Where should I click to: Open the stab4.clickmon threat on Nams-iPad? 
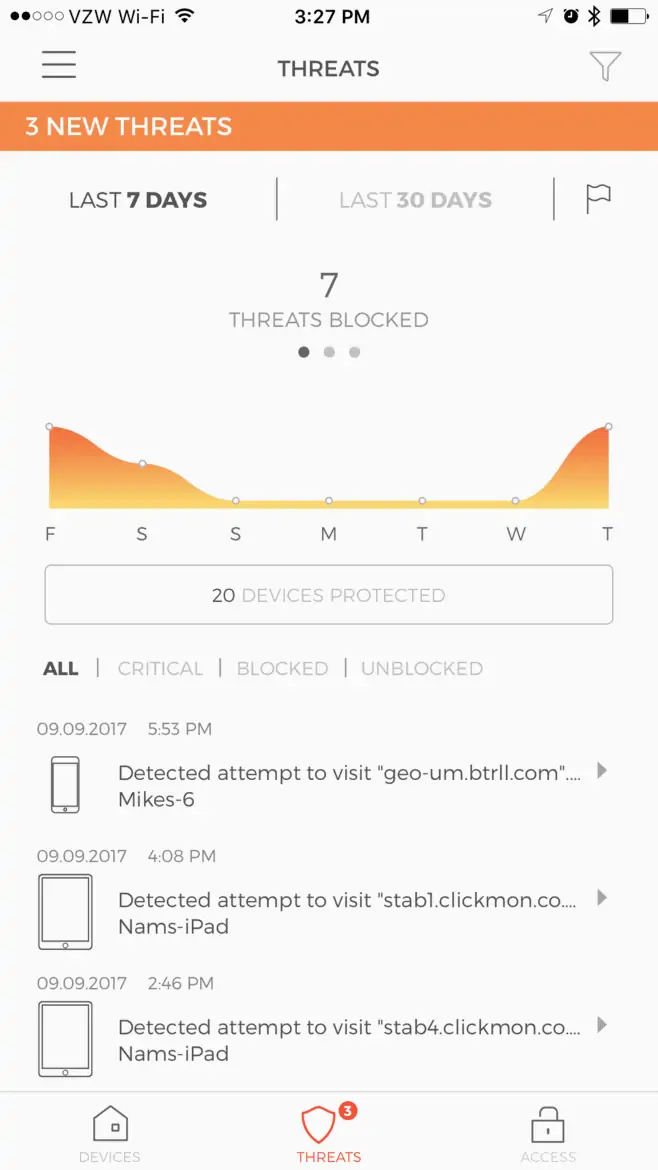click(x=329, y=1039)
